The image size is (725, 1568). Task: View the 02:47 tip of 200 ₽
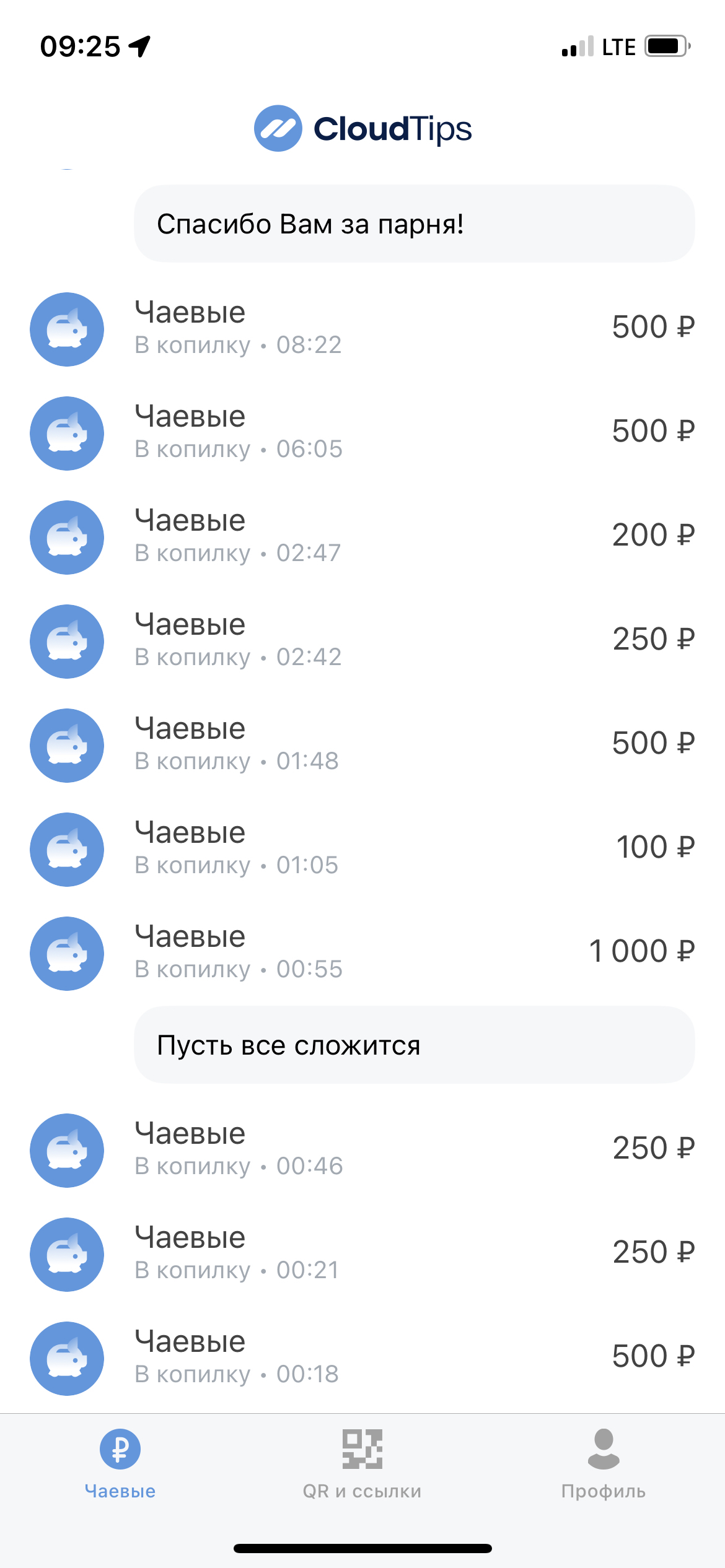[x=362, y=537]
